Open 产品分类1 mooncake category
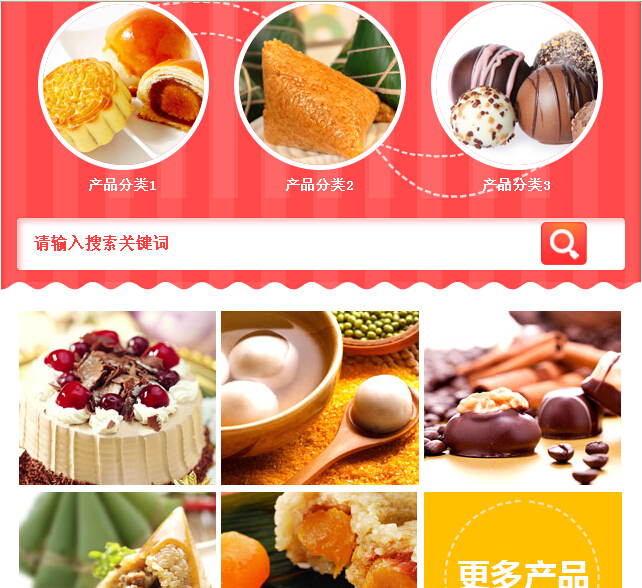This screenshot has width=642, height=588. 123,88
